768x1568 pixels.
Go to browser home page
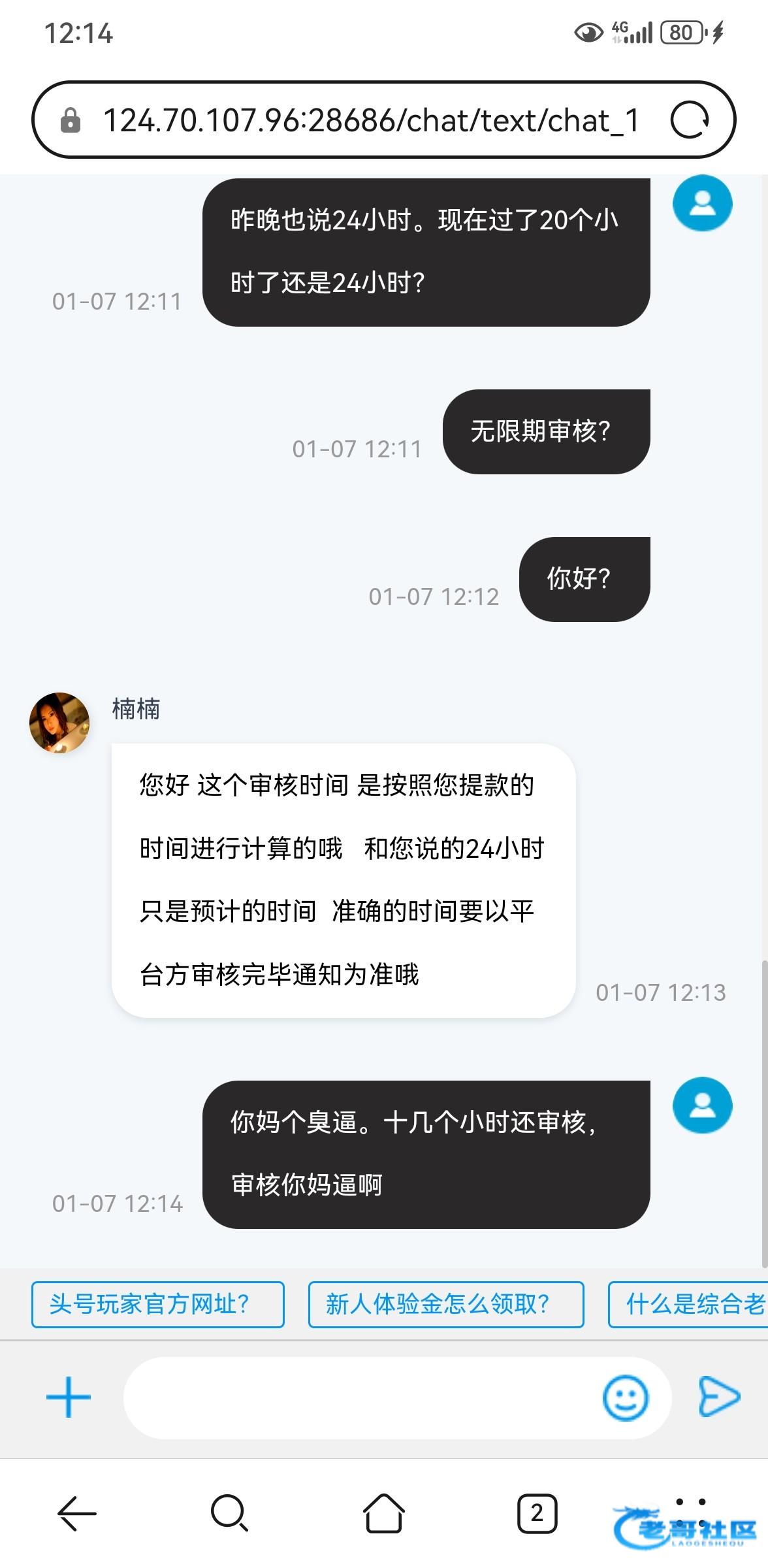click(383, 1513)
